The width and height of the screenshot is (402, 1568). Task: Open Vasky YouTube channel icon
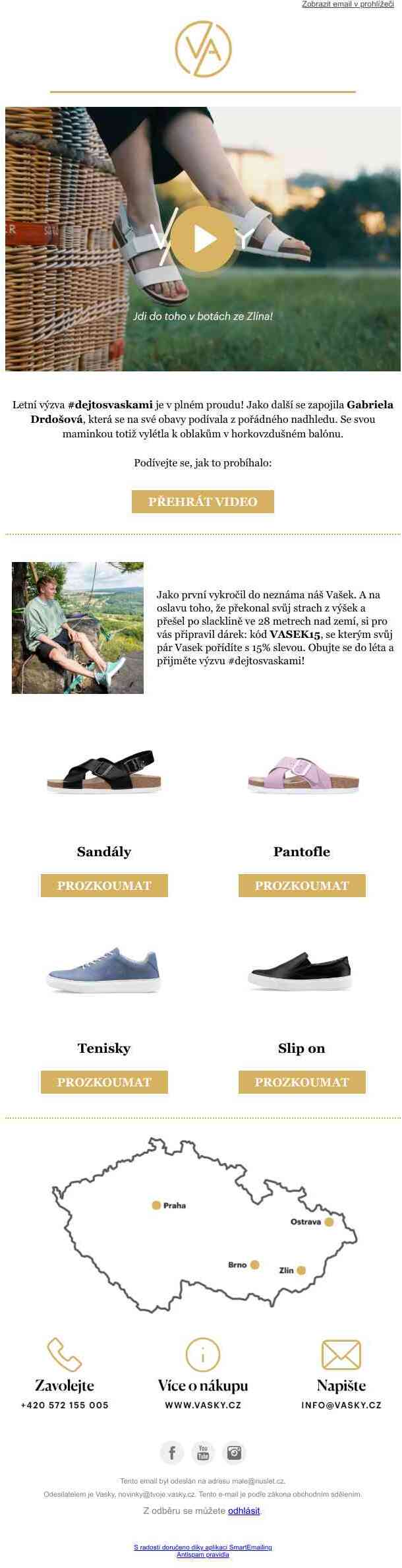(x=203, y=1452)
